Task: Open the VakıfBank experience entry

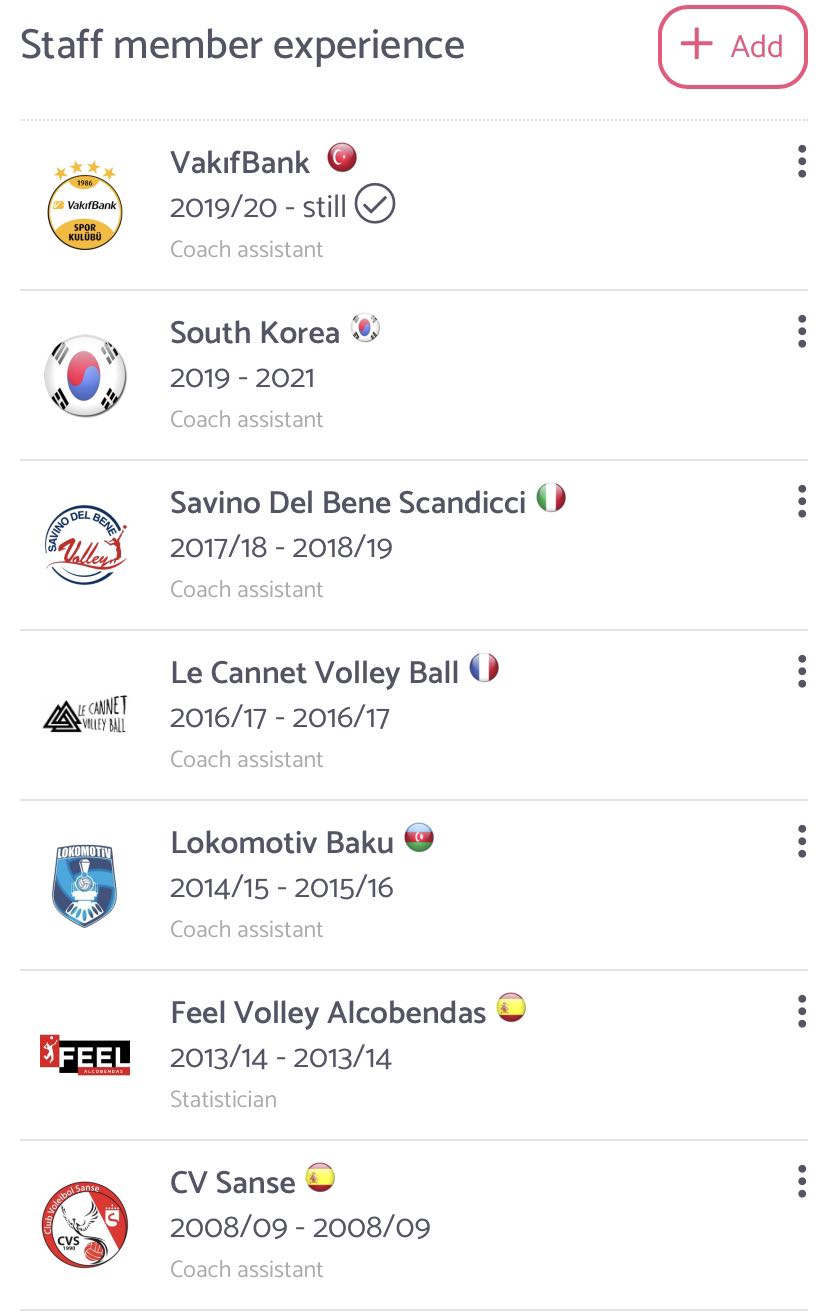Action: click(x=240, y=162)
